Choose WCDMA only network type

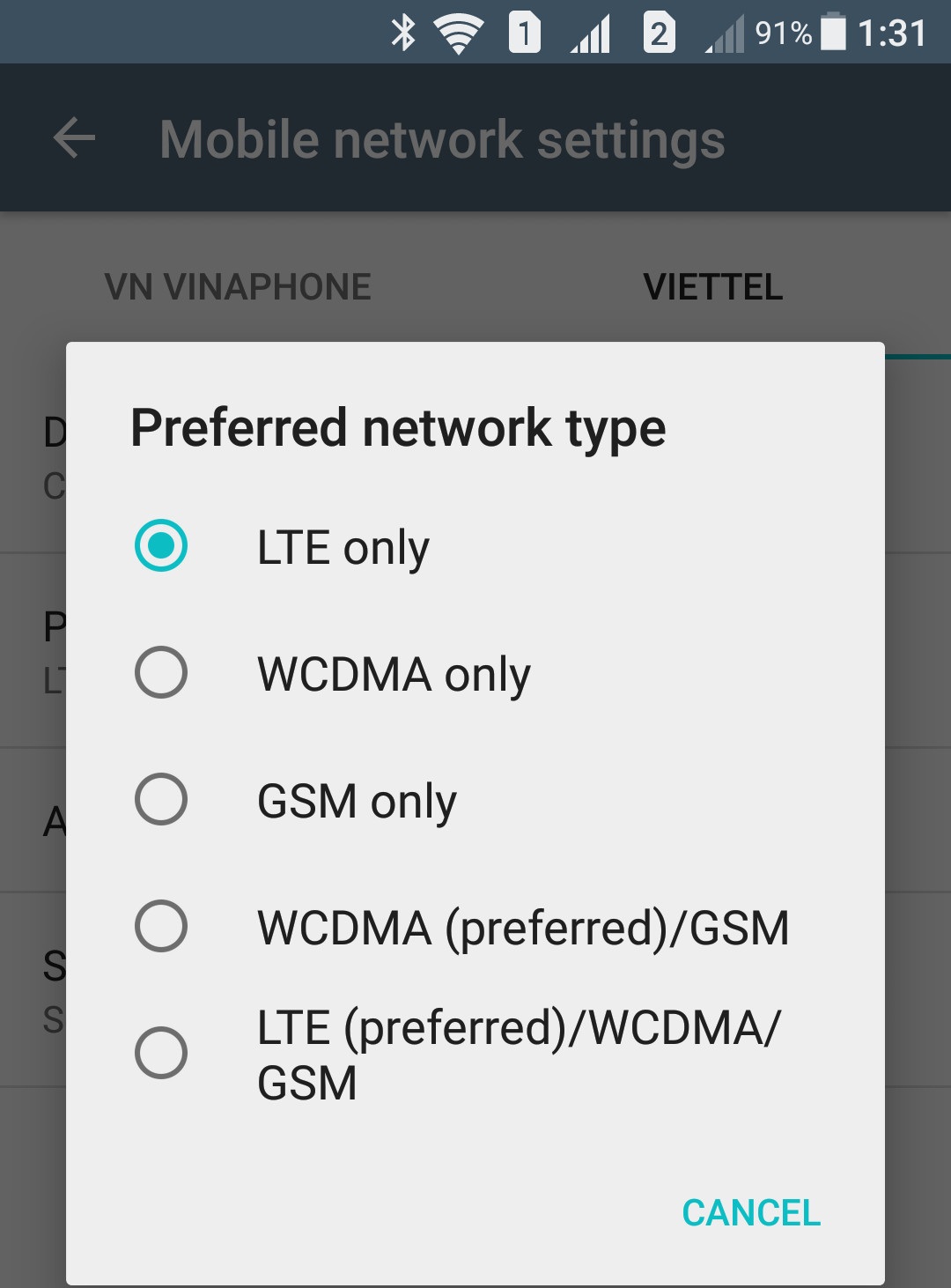click(x=161, y=673)
